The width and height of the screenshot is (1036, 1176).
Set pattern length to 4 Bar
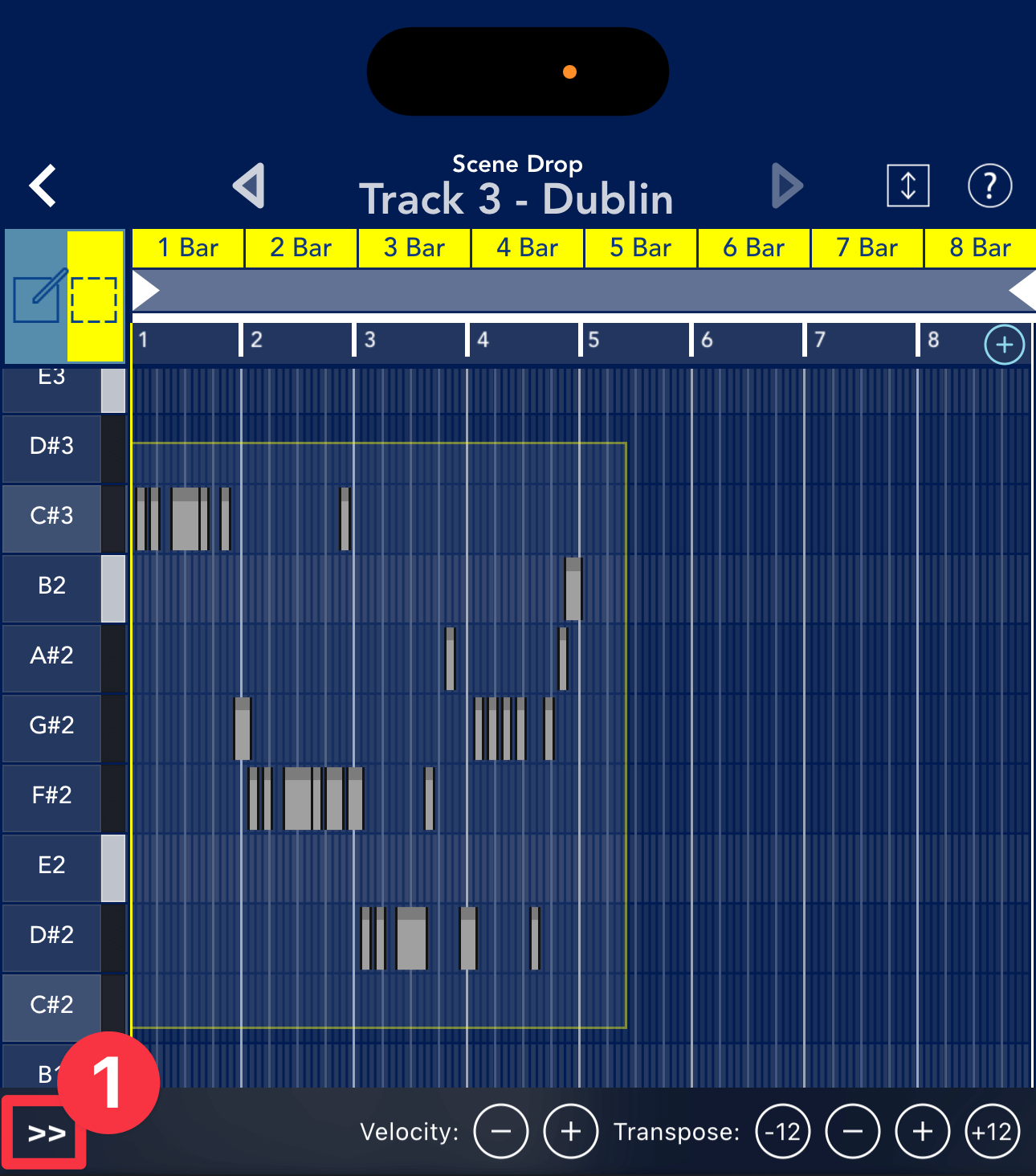coord(528,248)
